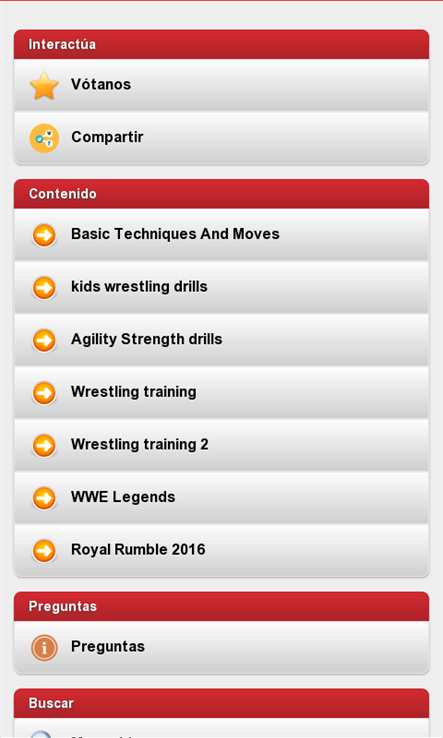View WWE Legends content
Image resolution: width=443 pixels, height=738 pixels.
tap(221, 498)
